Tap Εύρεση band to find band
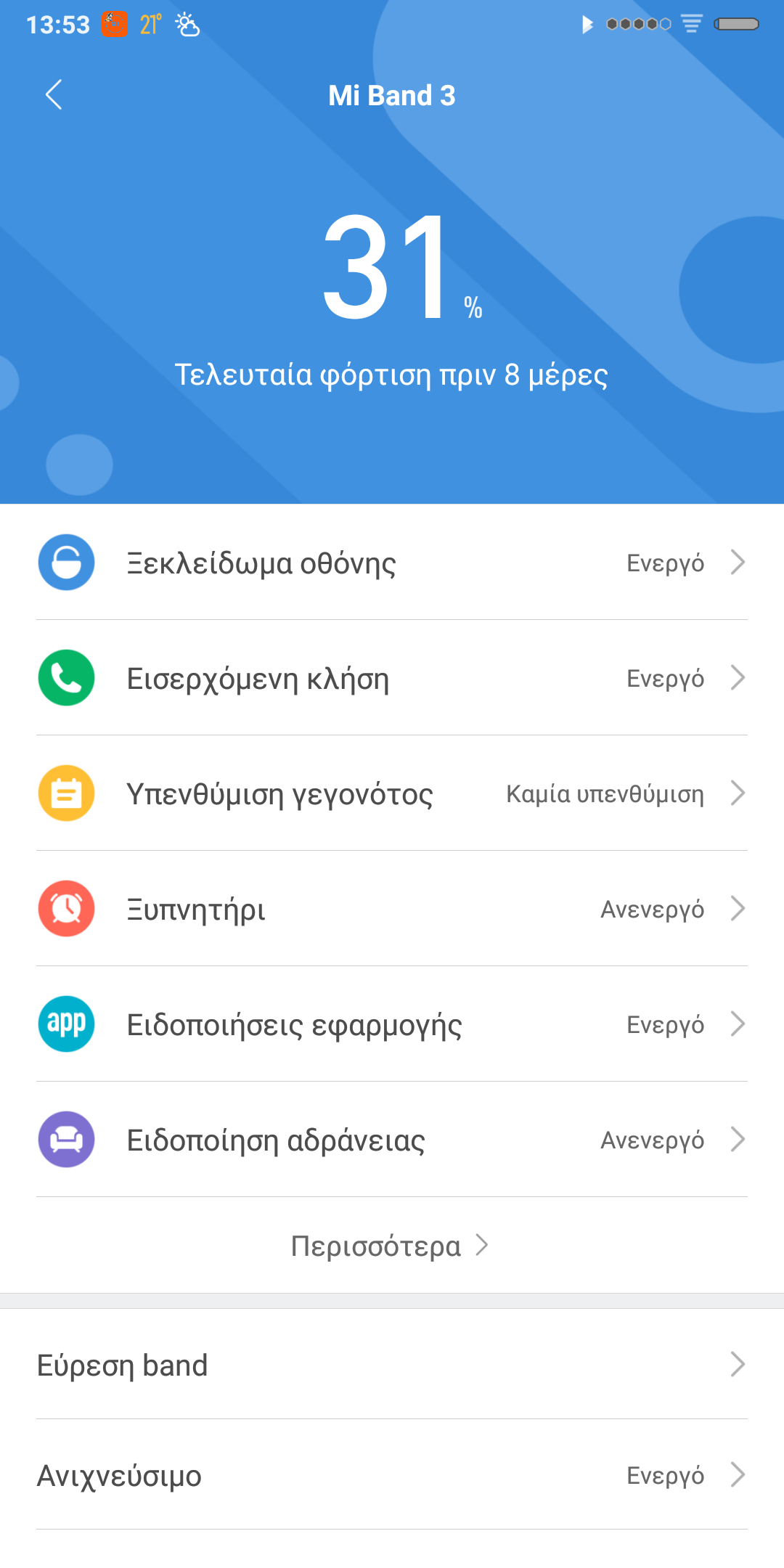 click(x=392, y=1365)
